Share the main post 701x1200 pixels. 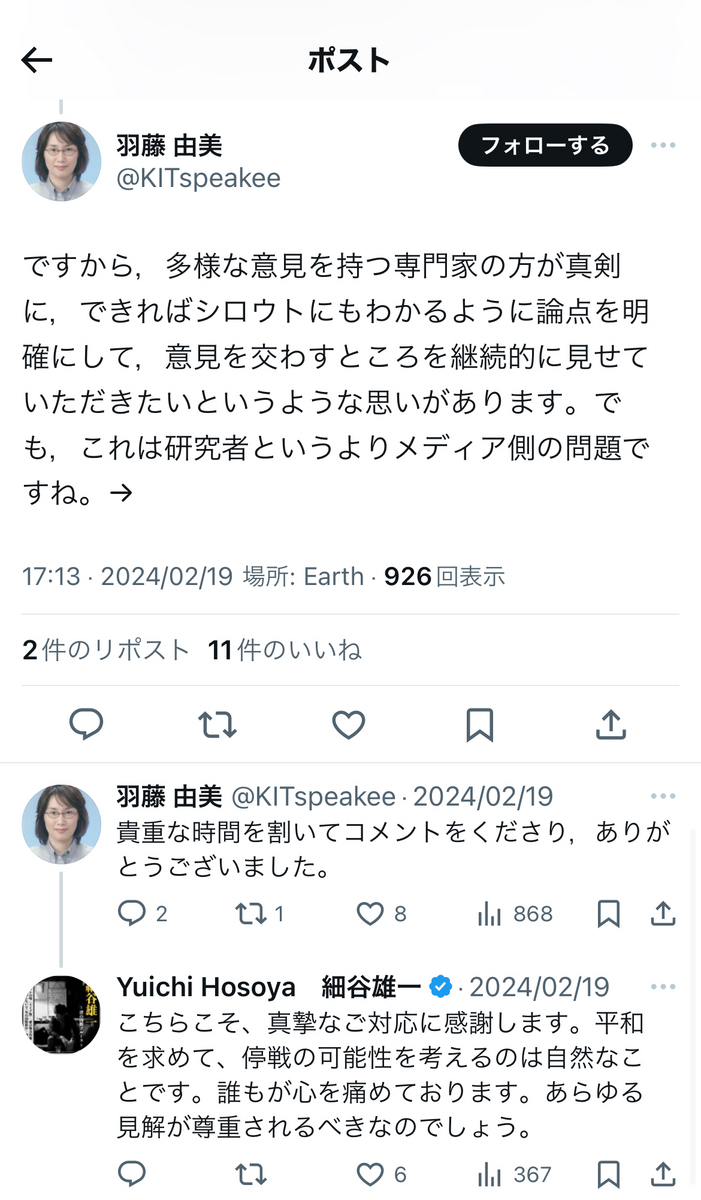point(610,724)
